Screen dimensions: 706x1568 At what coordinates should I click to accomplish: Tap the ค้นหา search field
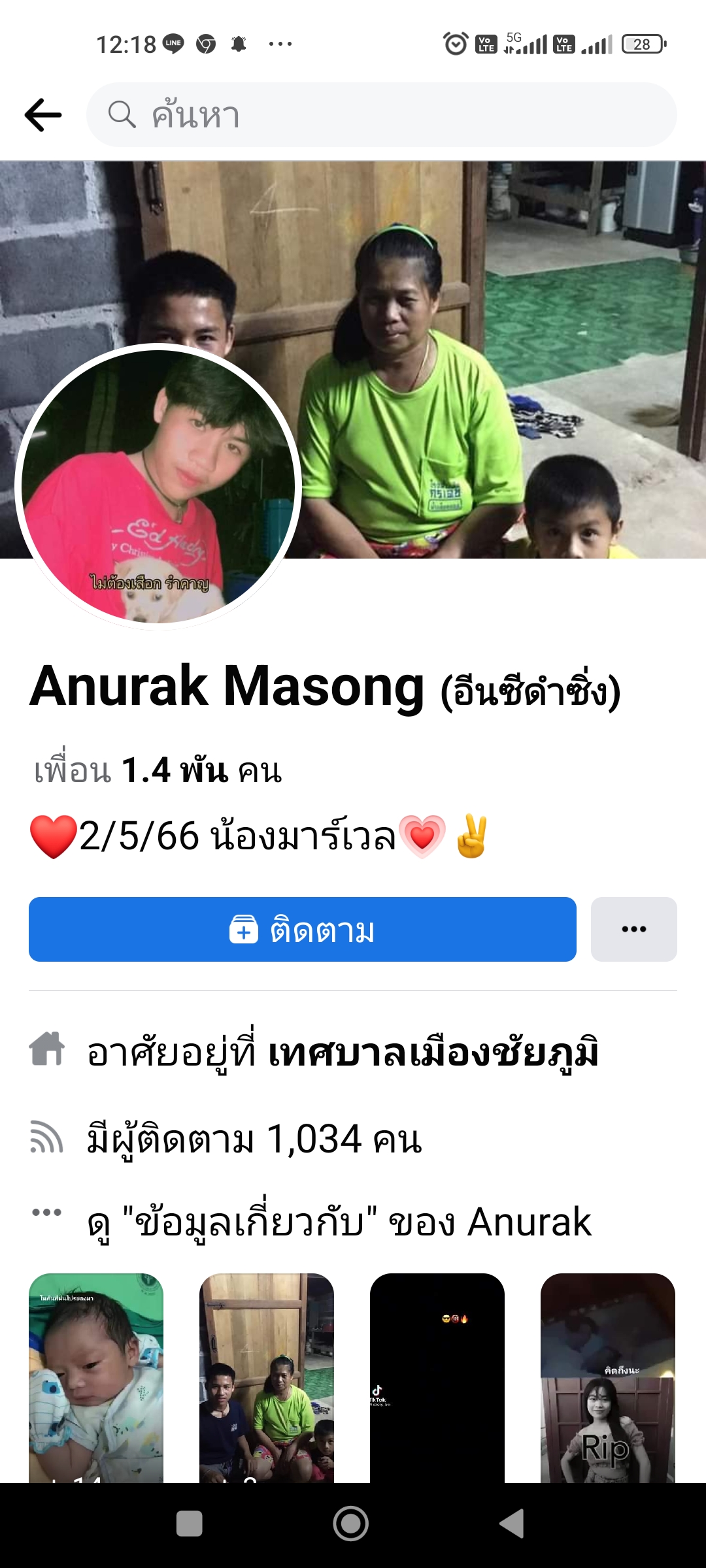(381, 115)
